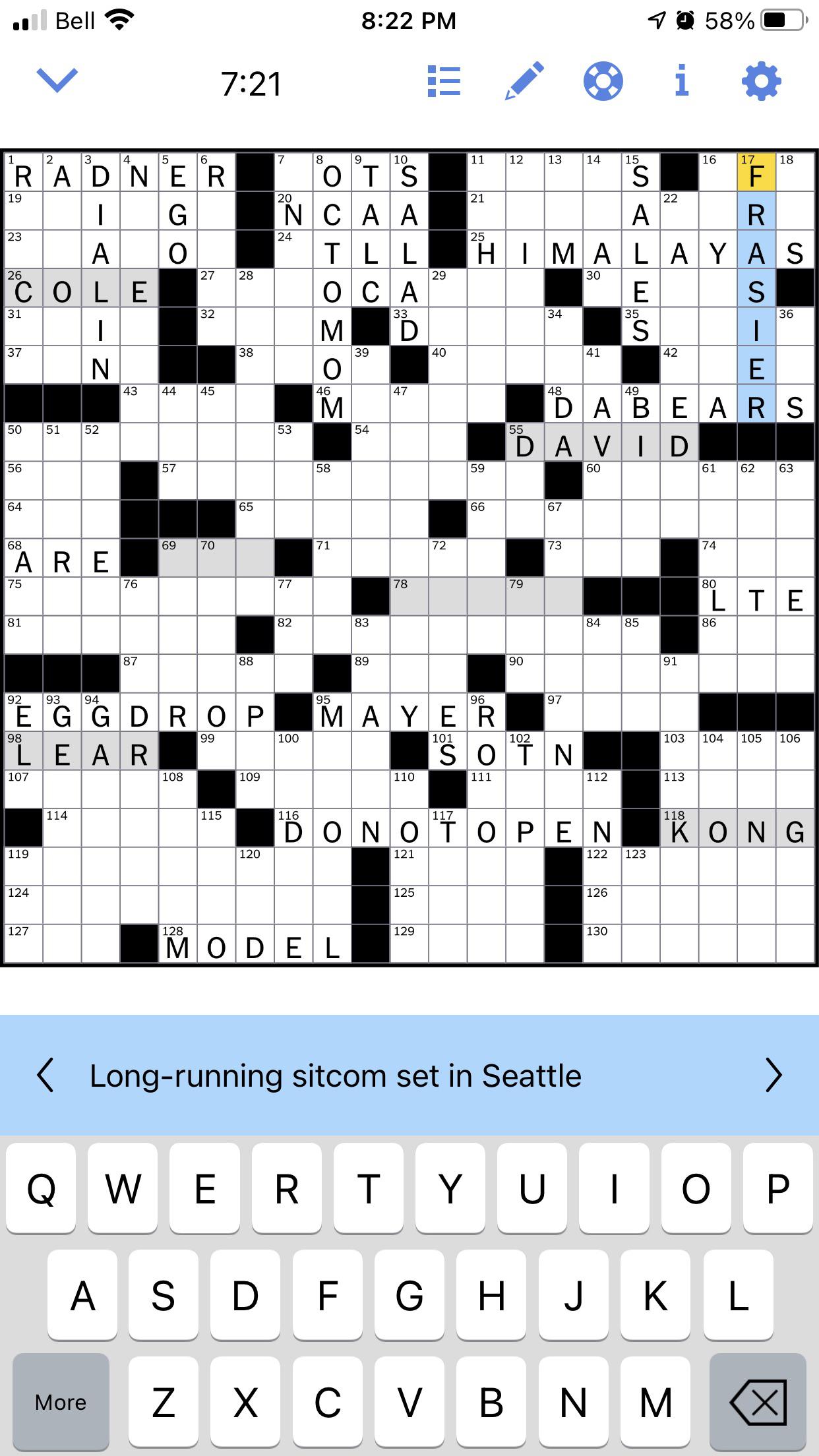Select the empty square numbered 69
This screenshot has width=819, height=1456.
click(x=178, y=559)
